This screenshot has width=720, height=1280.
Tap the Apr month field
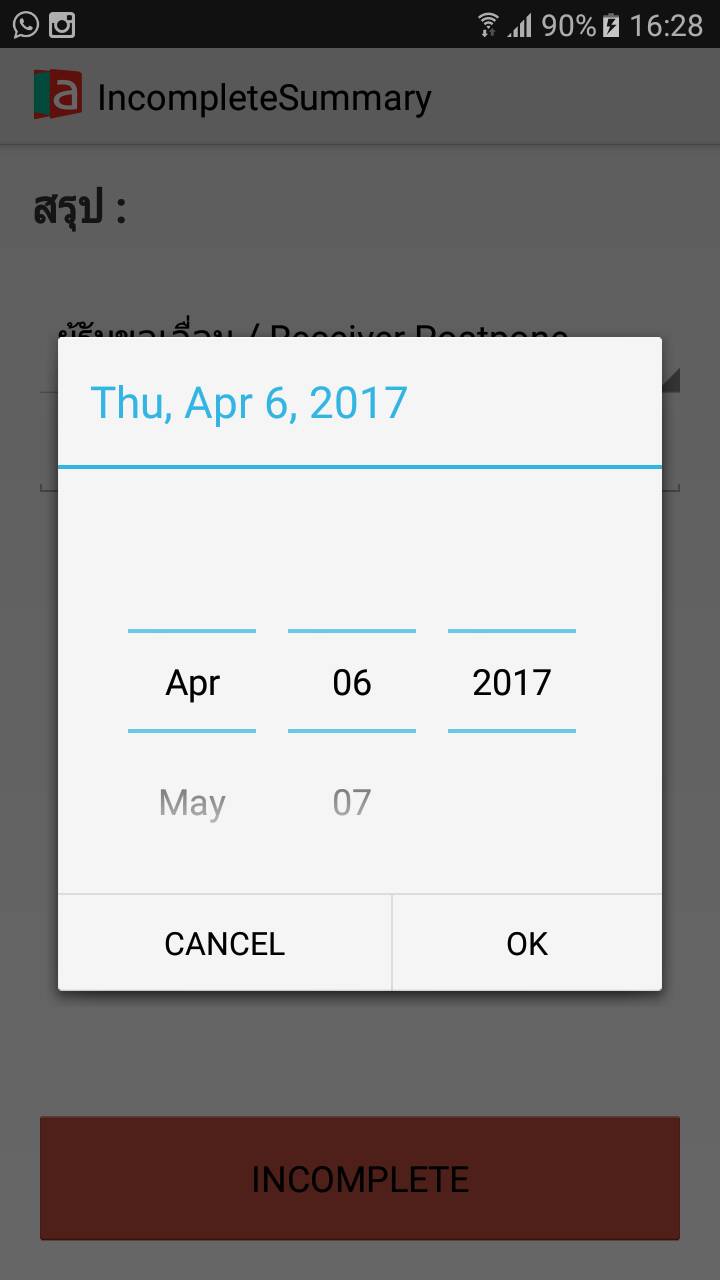pos(192,683)
